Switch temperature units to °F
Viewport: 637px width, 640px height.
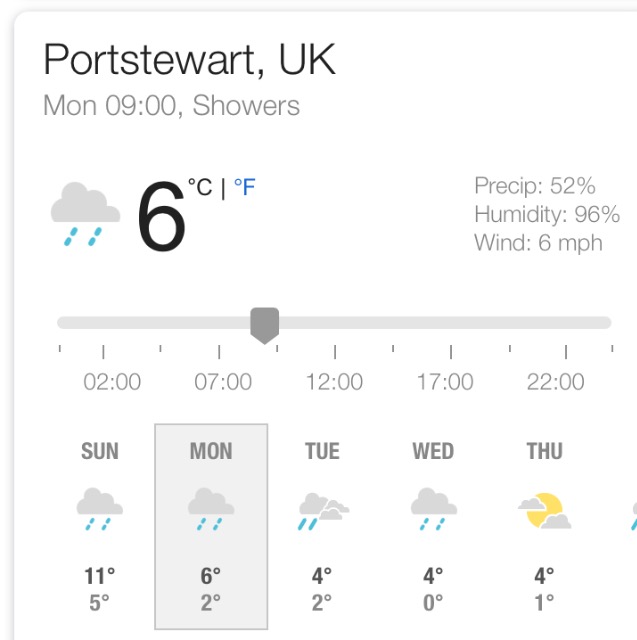pyautogui.click(x=244, y=187)
